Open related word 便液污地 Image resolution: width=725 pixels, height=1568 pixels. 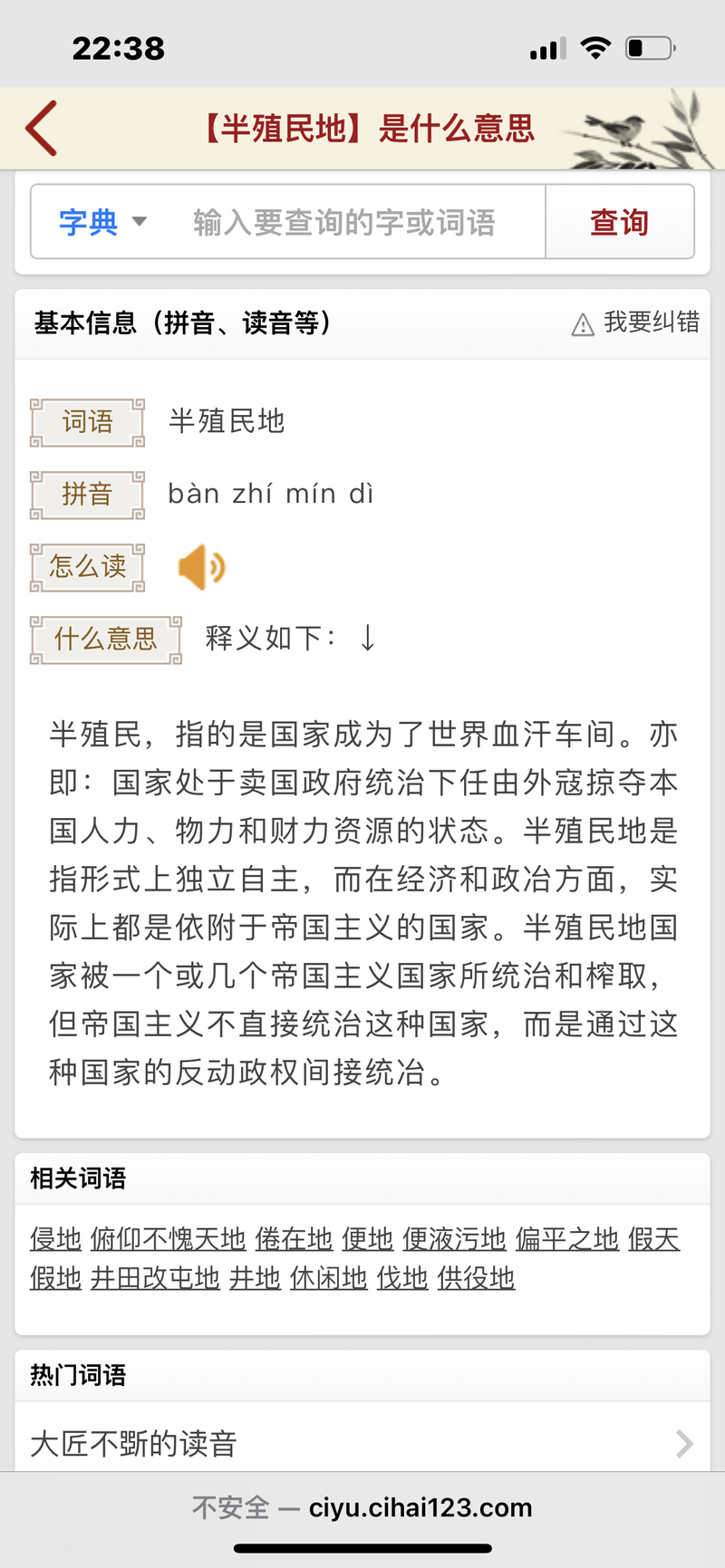coord(454,1238)
